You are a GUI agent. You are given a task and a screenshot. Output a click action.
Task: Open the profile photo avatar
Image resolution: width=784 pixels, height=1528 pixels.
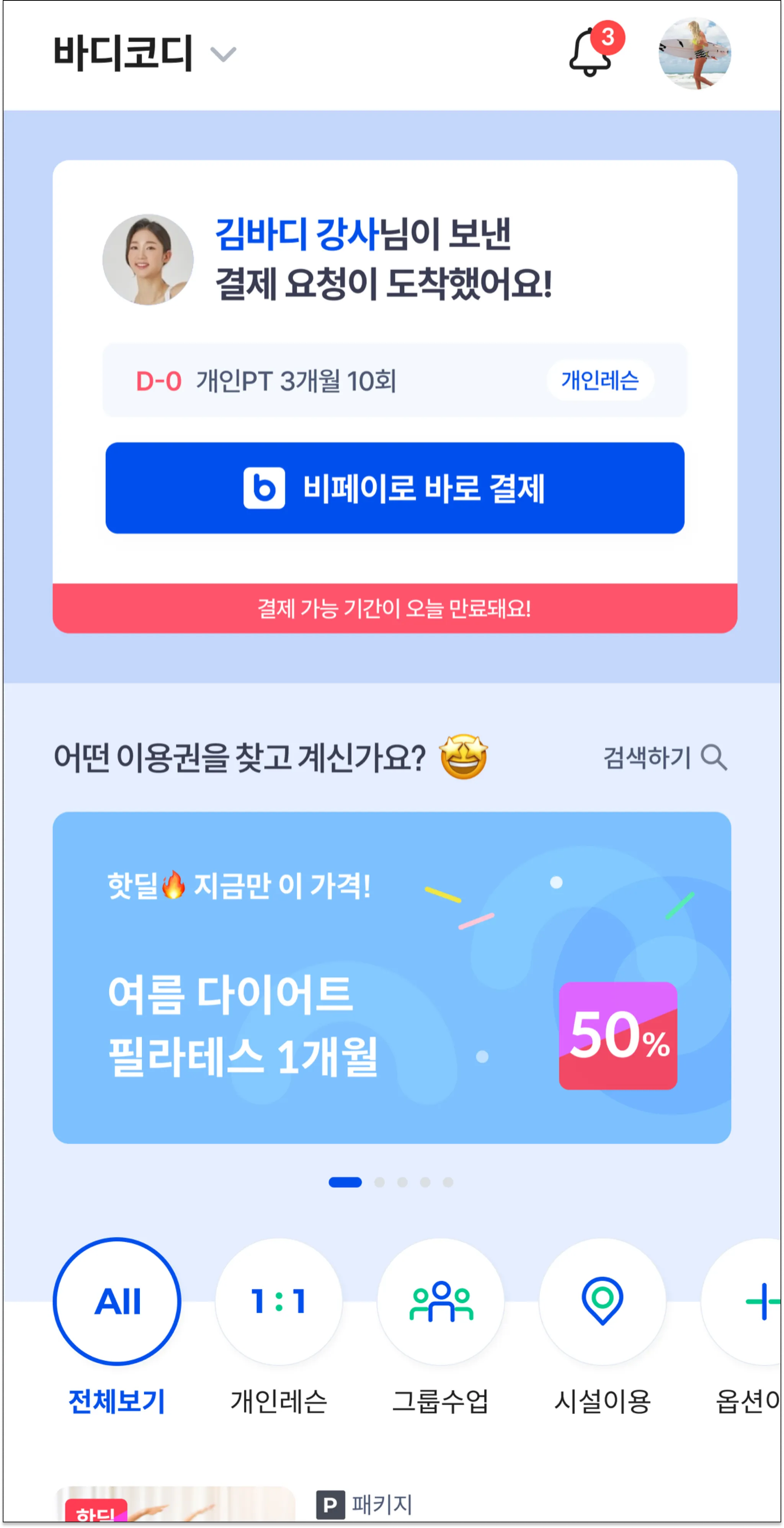tap(694, 54)
